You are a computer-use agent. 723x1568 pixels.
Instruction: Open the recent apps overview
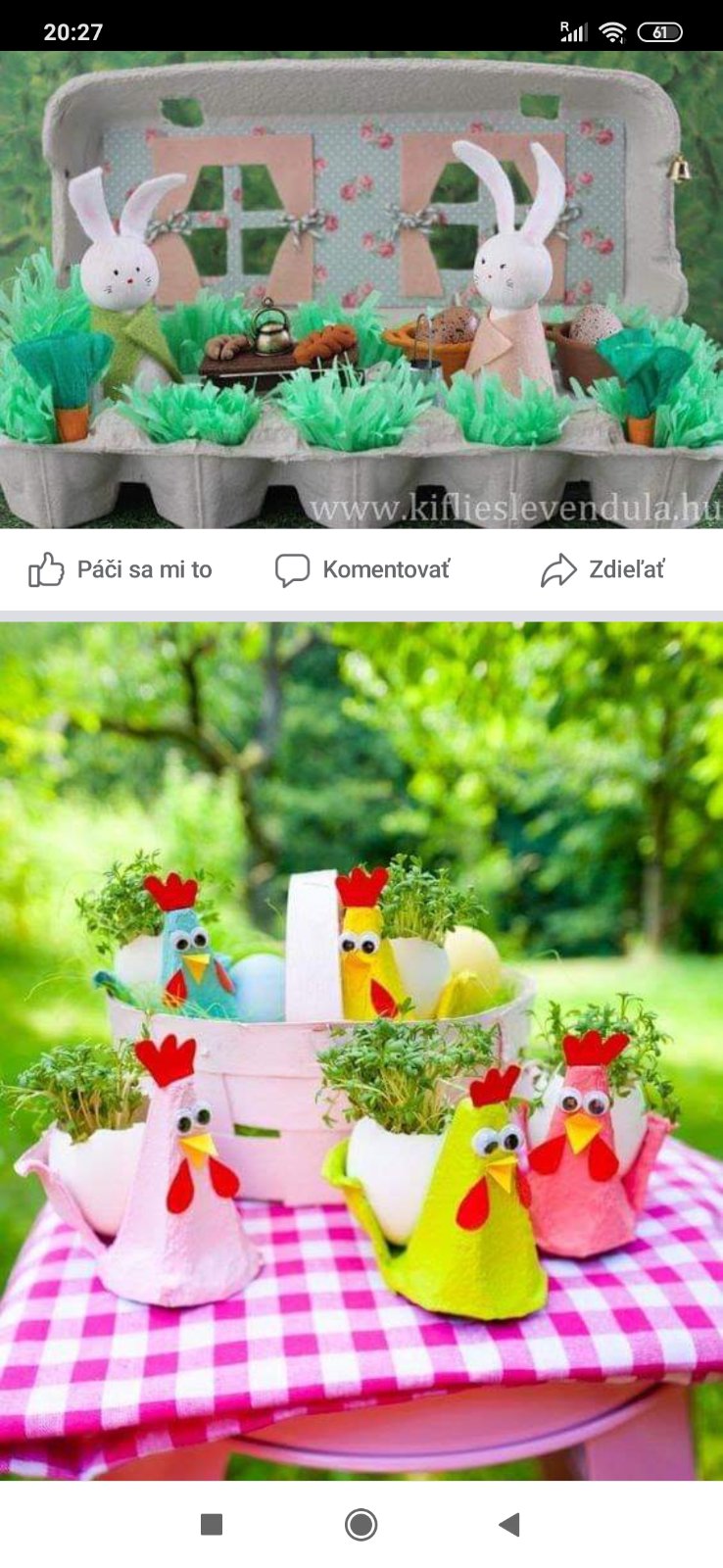[212, 1524]
